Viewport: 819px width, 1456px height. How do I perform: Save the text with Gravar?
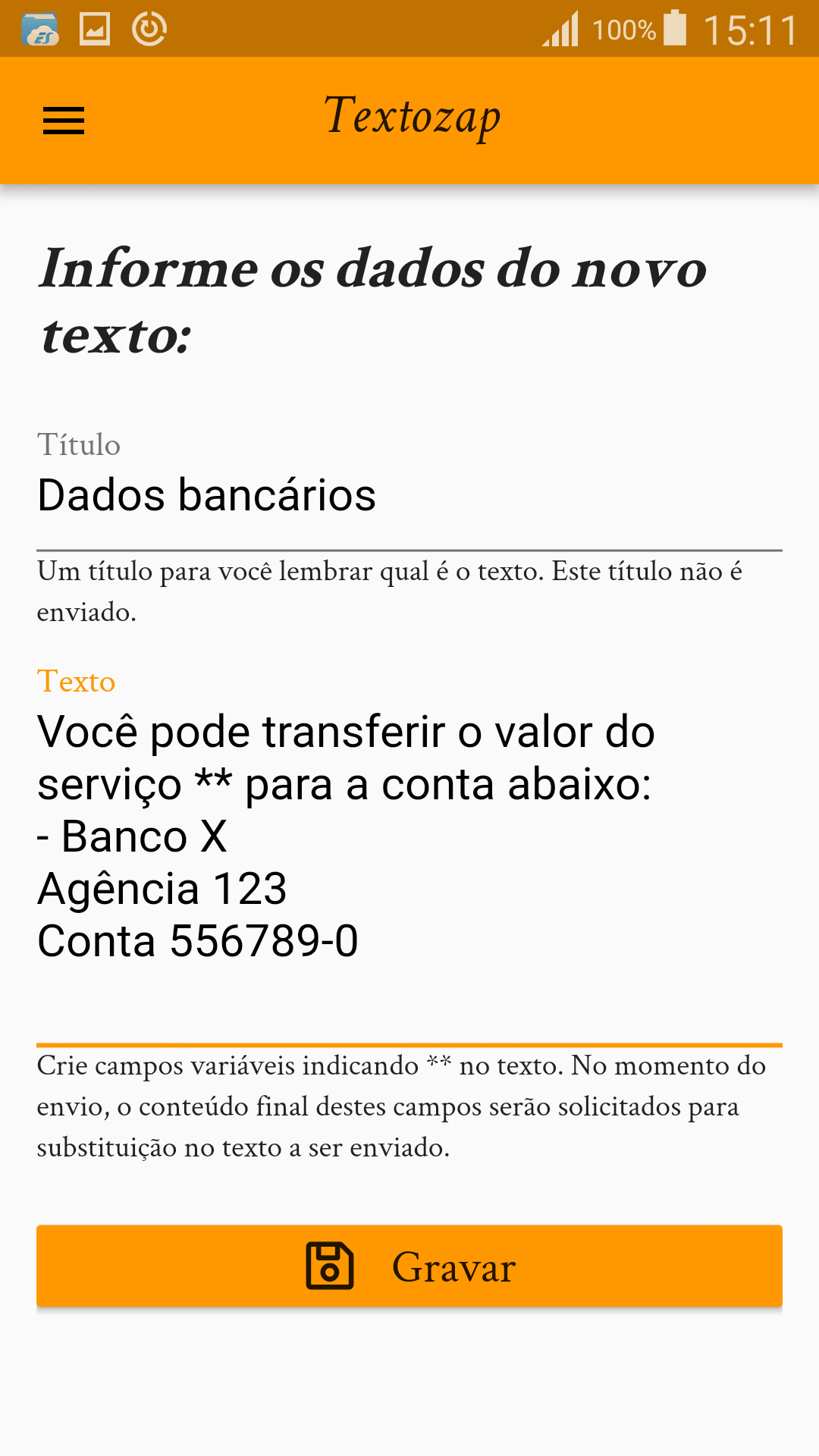coord(409,1266)
